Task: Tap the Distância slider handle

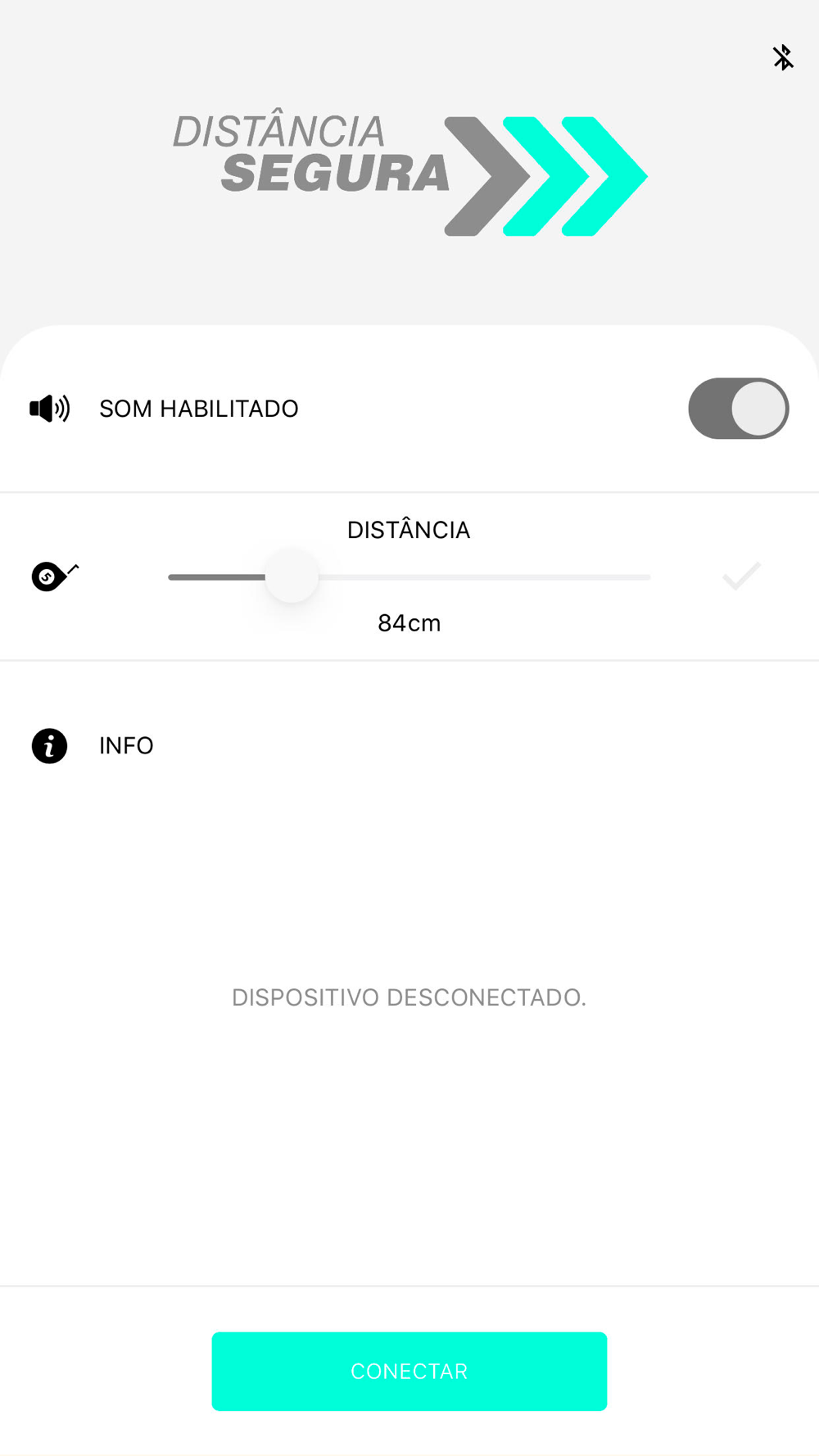Action: (292, 577)
